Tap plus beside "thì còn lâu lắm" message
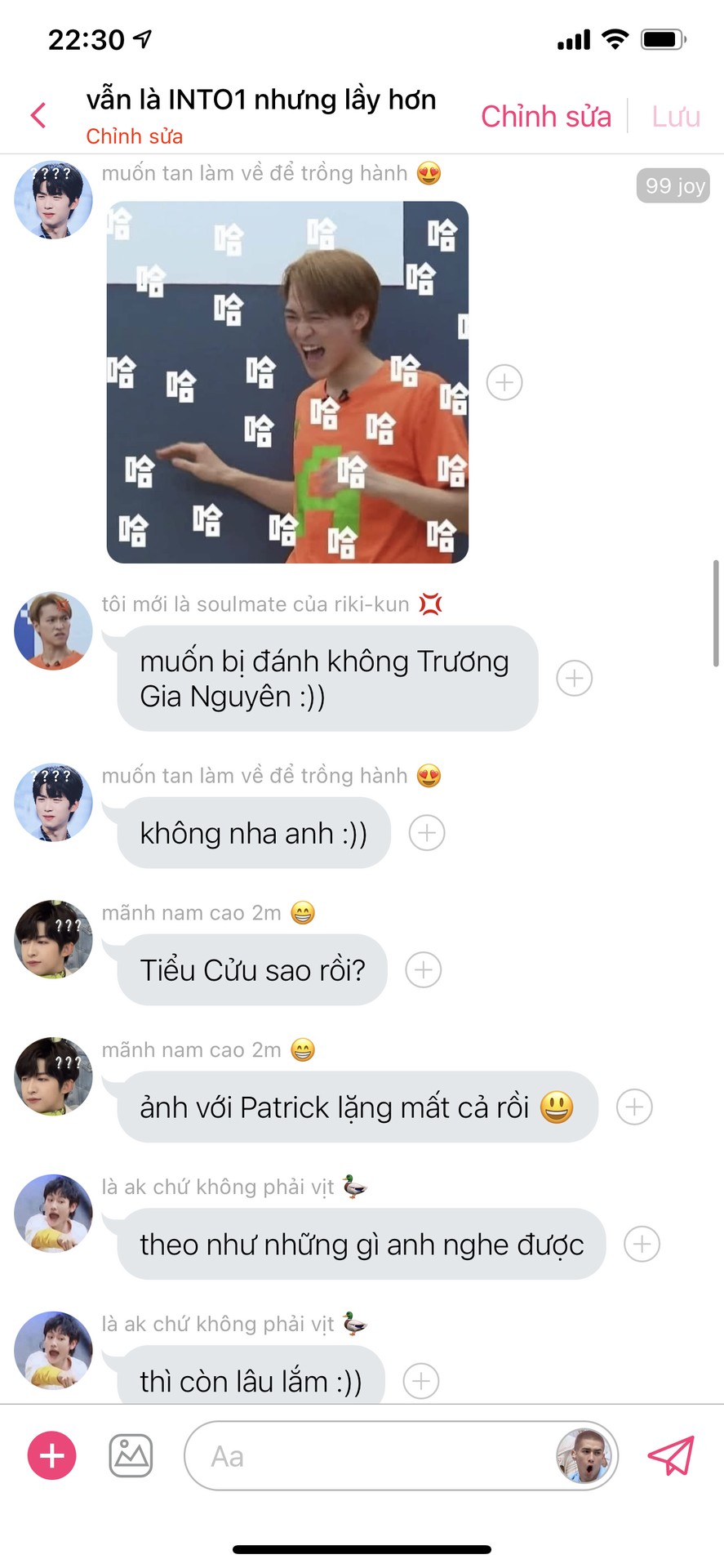 (x=421, y=1381)
